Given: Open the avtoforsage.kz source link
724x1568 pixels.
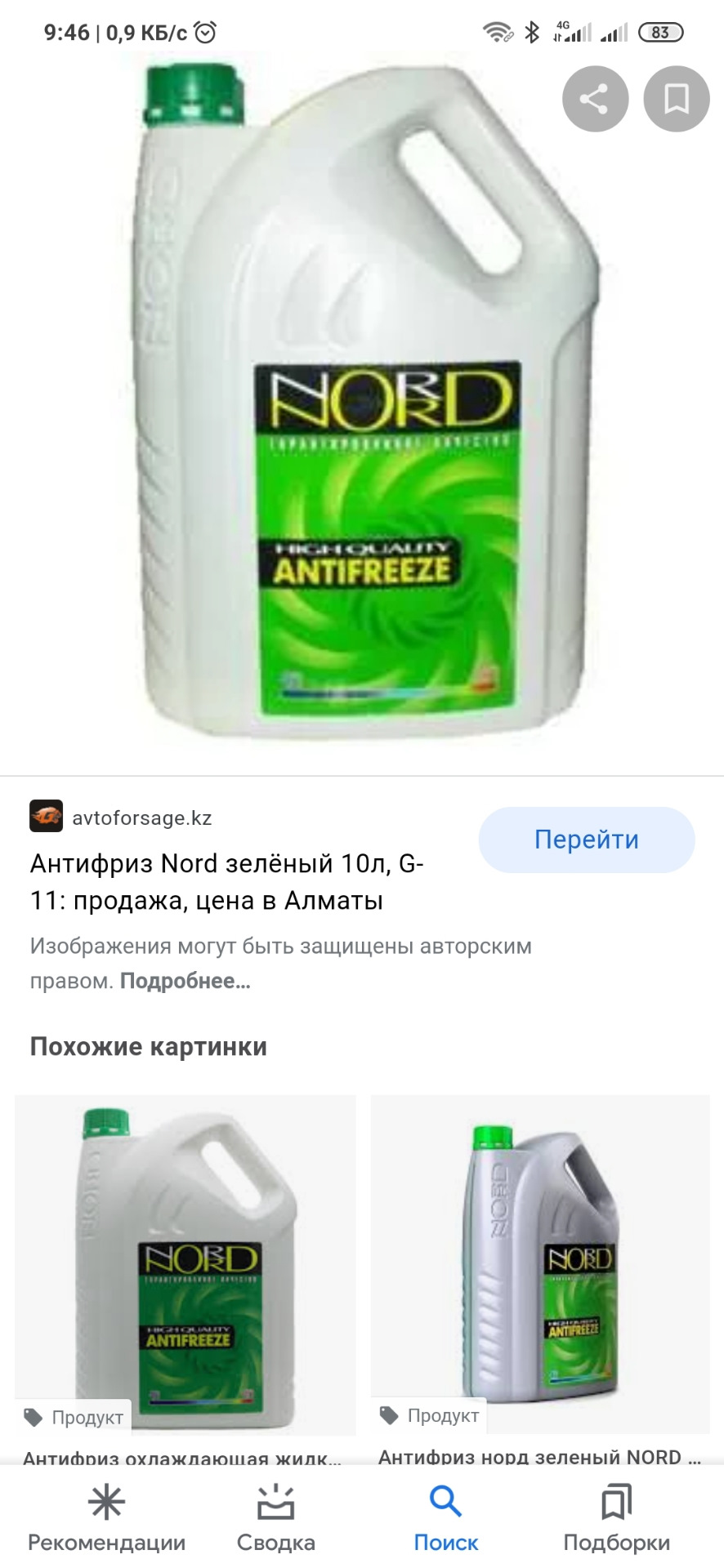Looking at the screenshot, I should pos(141,817).
